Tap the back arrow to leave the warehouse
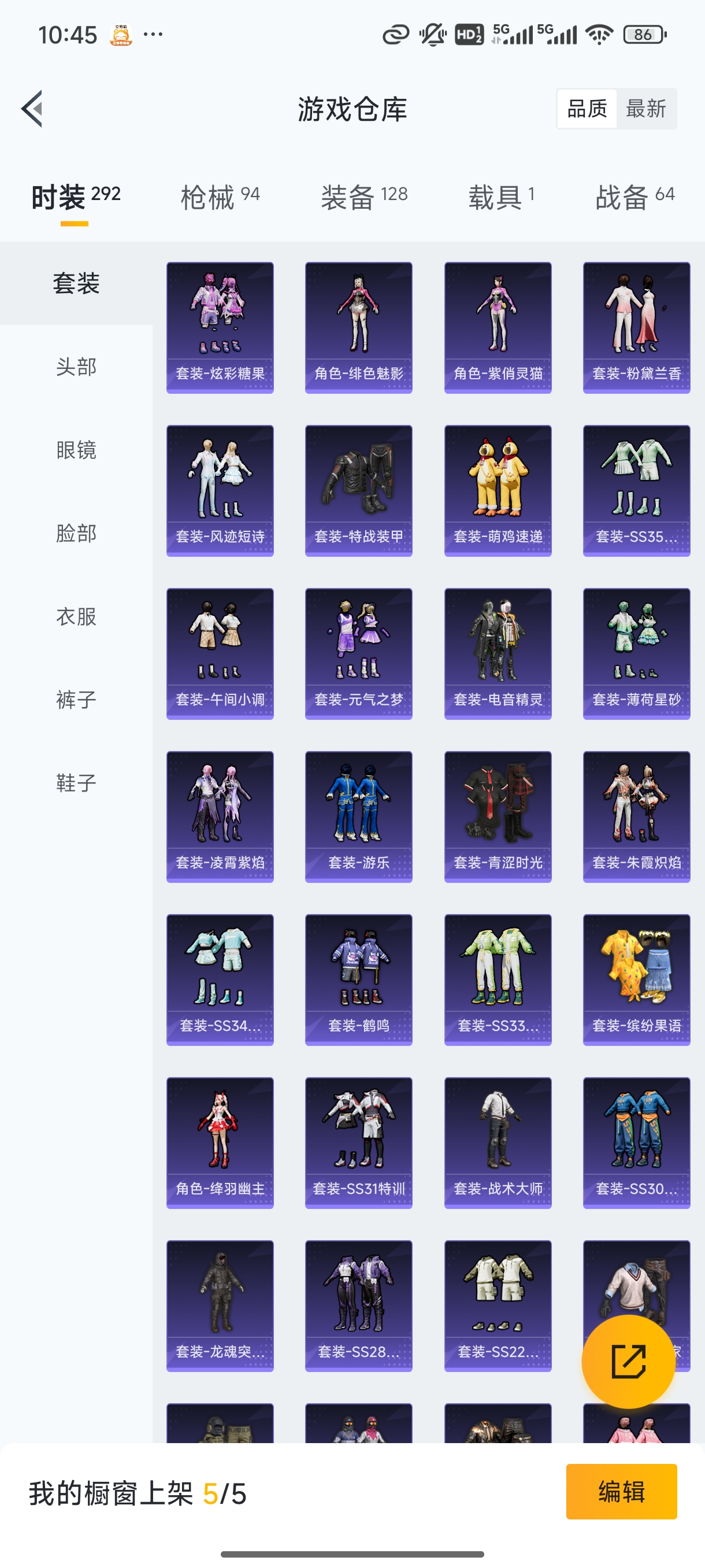This screenshot has width=705, height=1568. coord(31,108)
